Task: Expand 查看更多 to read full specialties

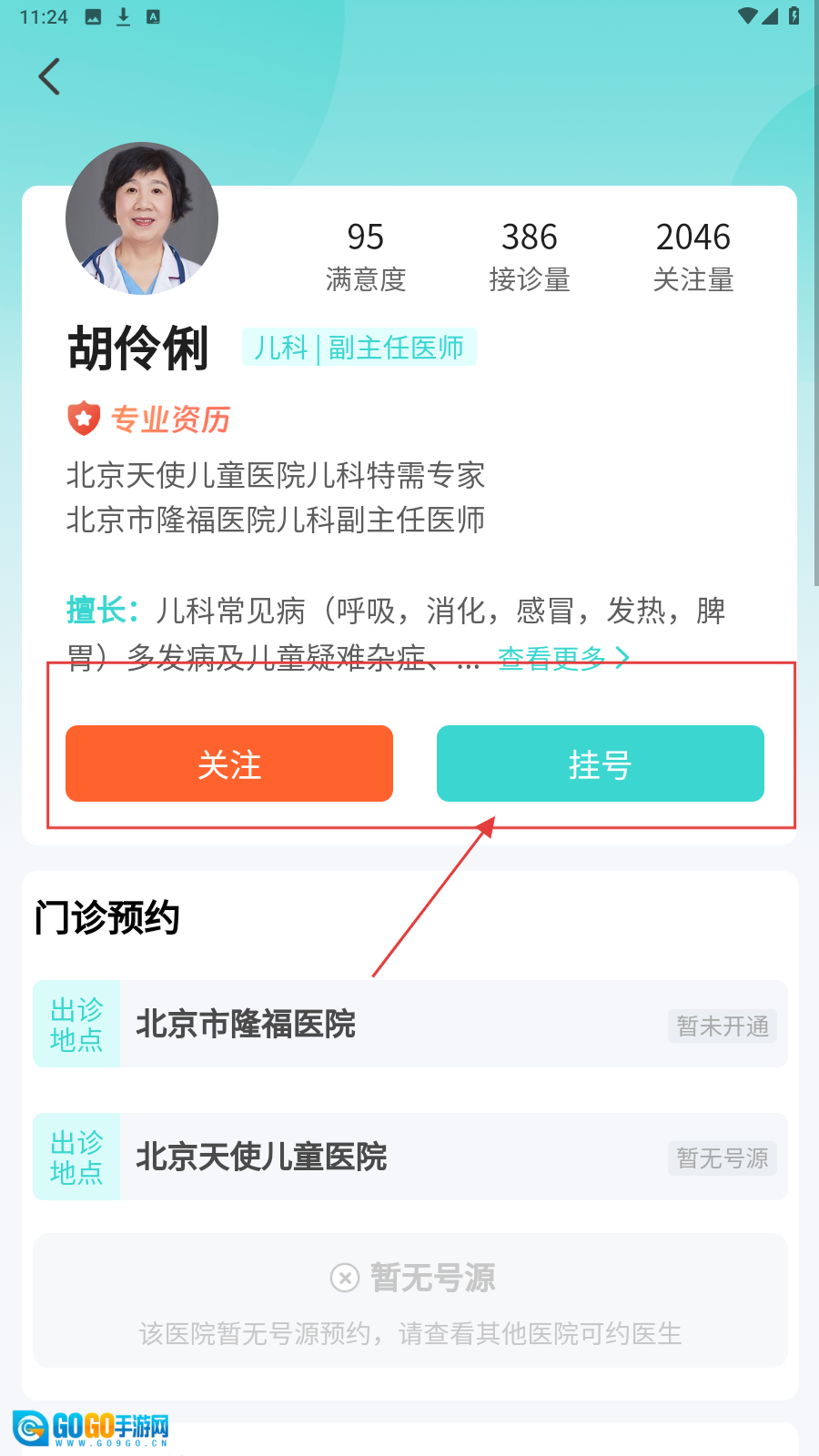Action: (x=562, y=658)
